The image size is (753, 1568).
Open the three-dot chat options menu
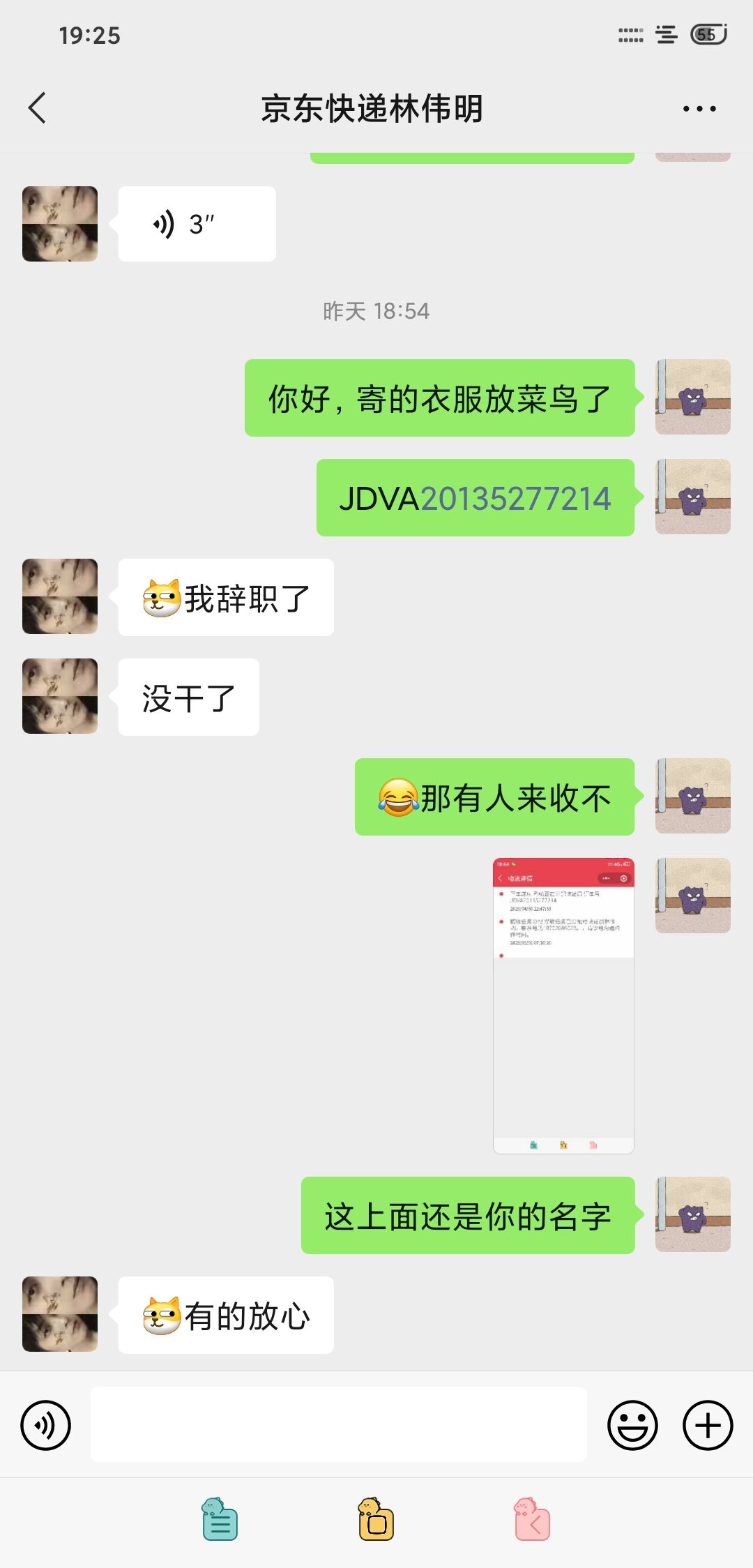(699, 109)
